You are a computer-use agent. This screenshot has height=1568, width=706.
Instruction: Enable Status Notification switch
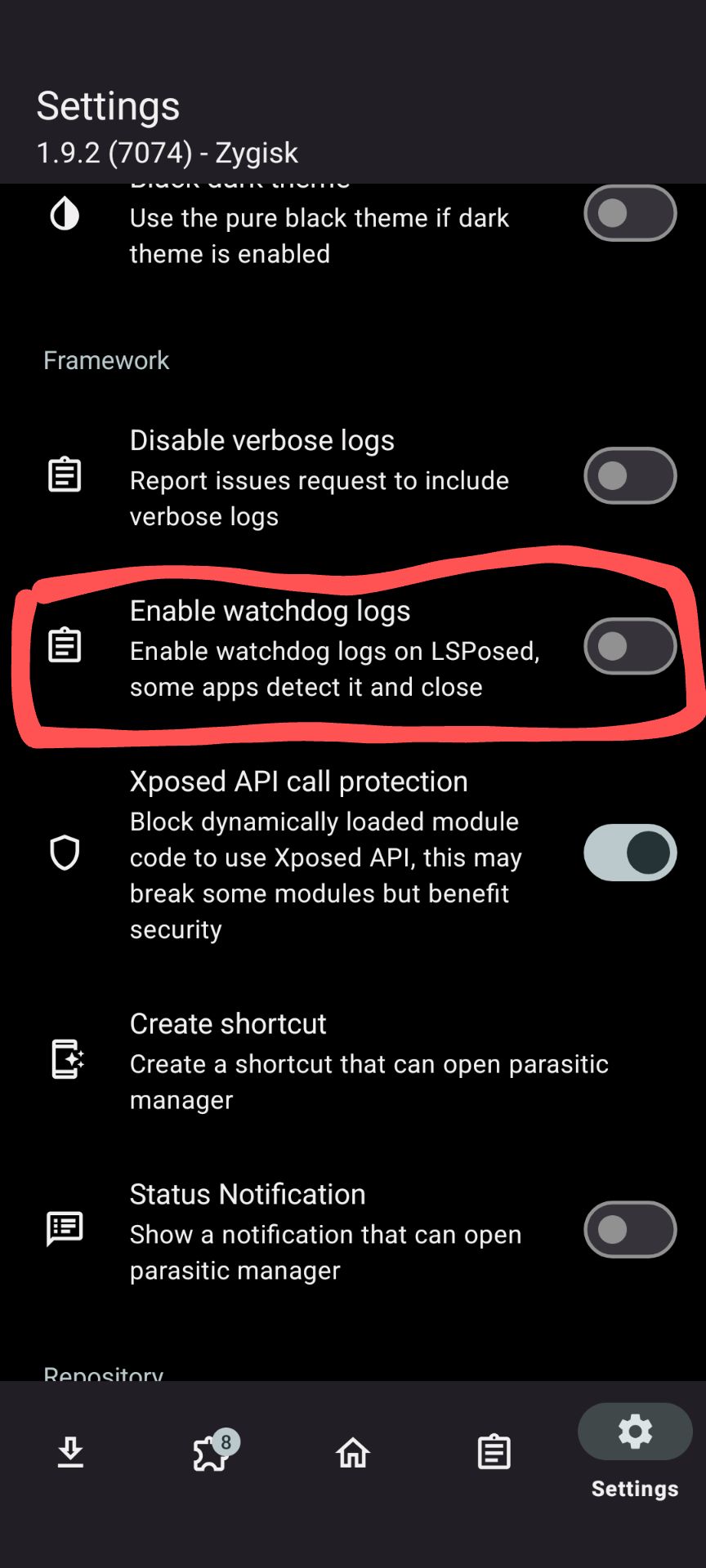tap(630, 1229)
